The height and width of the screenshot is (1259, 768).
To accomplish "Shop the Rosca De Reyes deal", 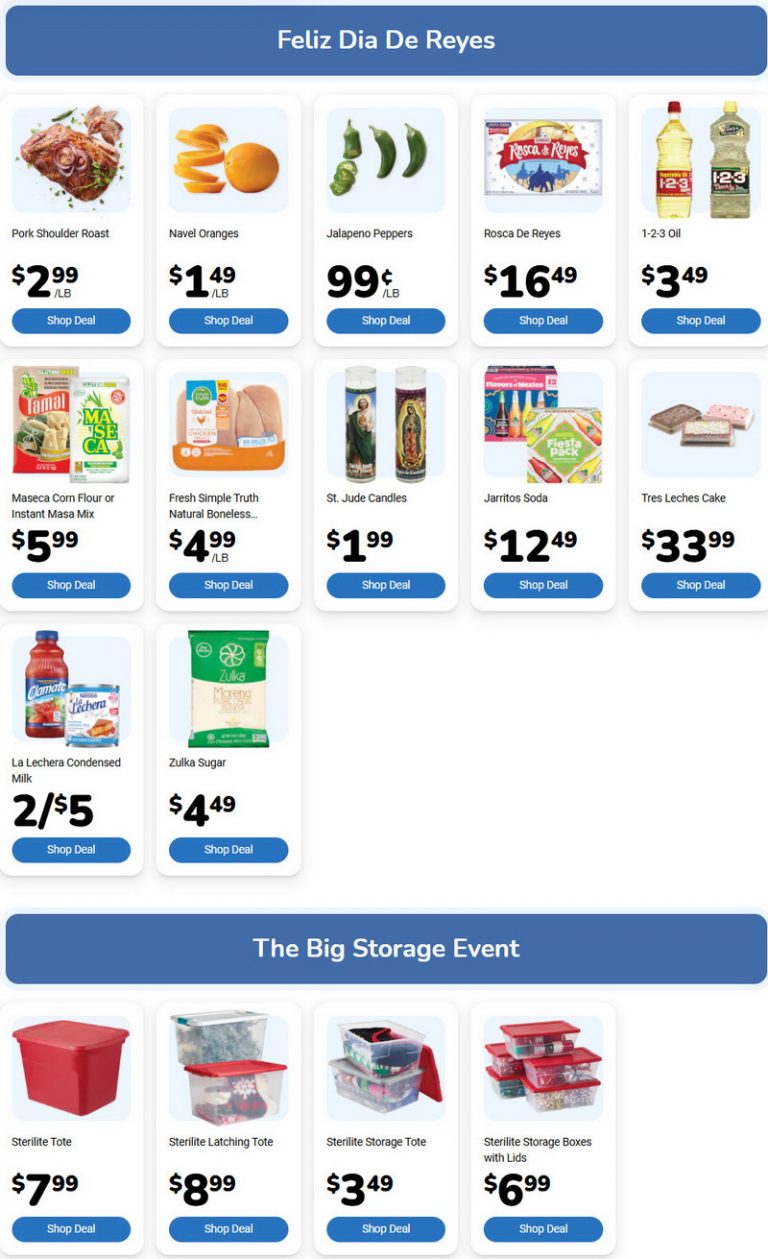I will [543, 320].
